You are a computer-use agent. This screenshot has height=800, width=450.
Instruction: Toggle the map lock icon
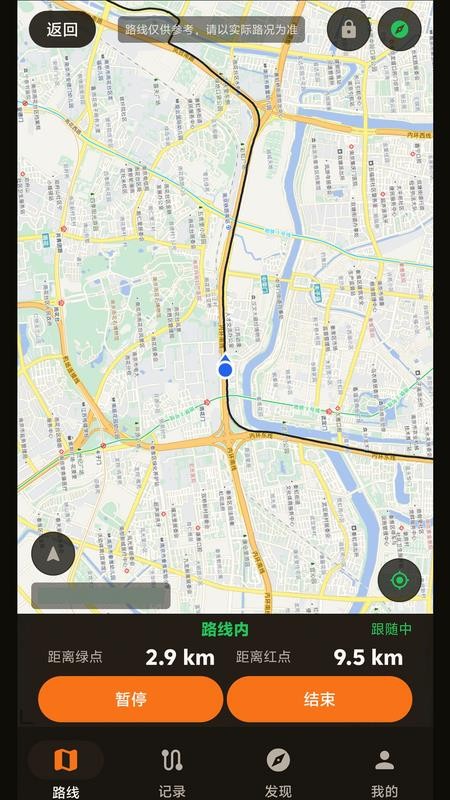(348, 29)
